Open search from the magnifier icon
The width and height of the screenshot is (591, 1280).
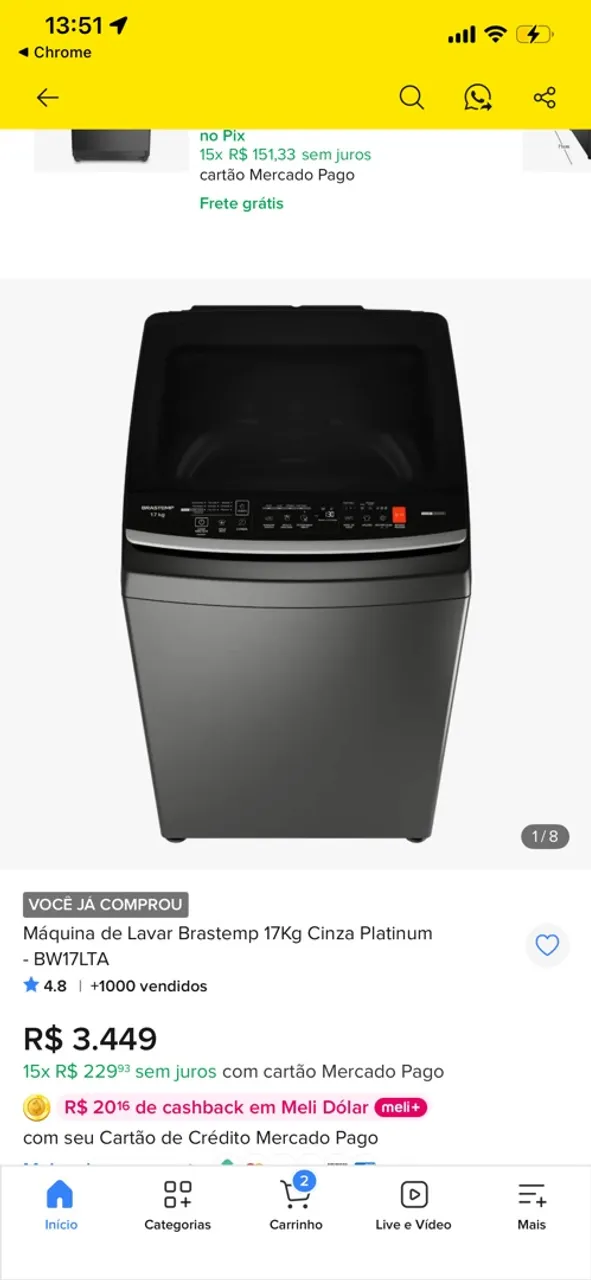411,97
